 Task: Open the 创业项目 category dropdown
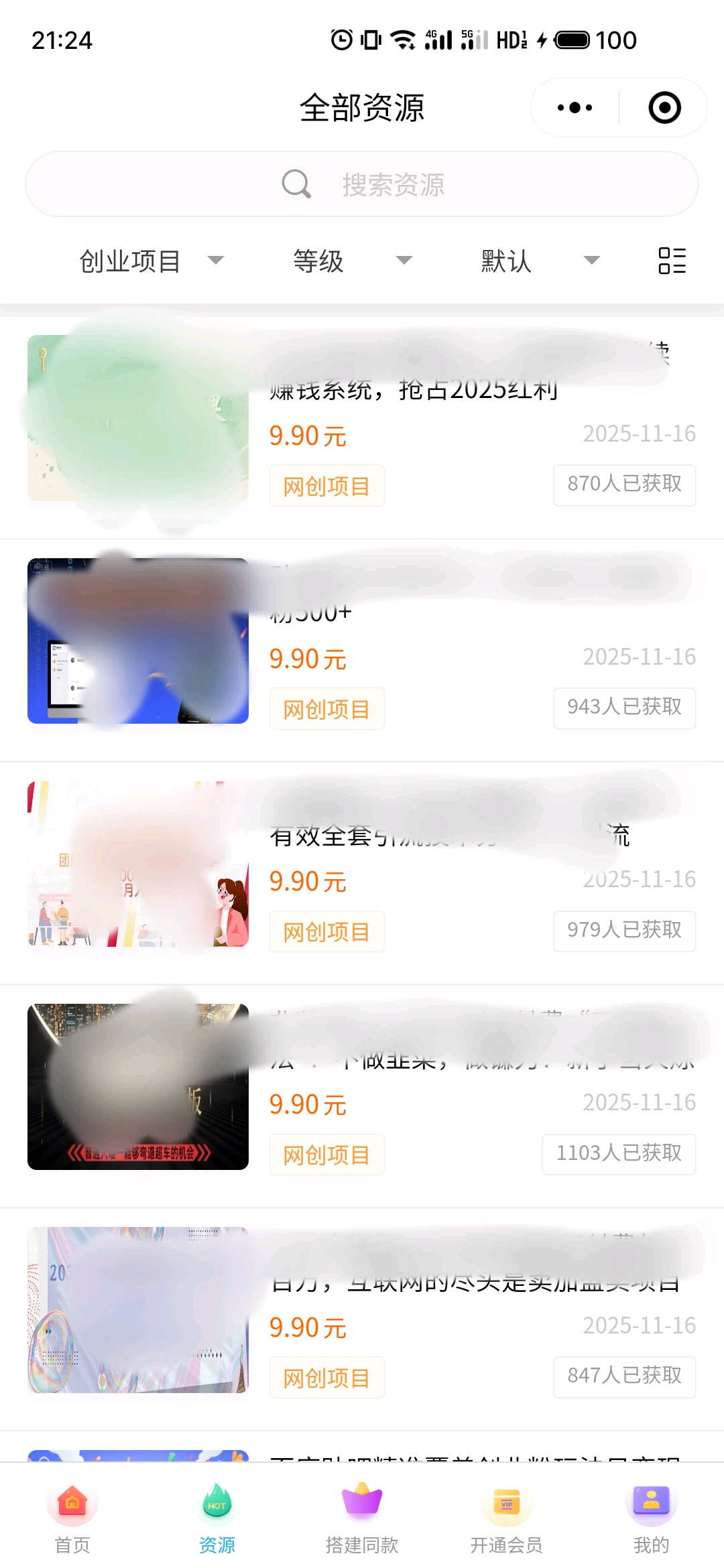pyautogui.click(x=149, y=261)
